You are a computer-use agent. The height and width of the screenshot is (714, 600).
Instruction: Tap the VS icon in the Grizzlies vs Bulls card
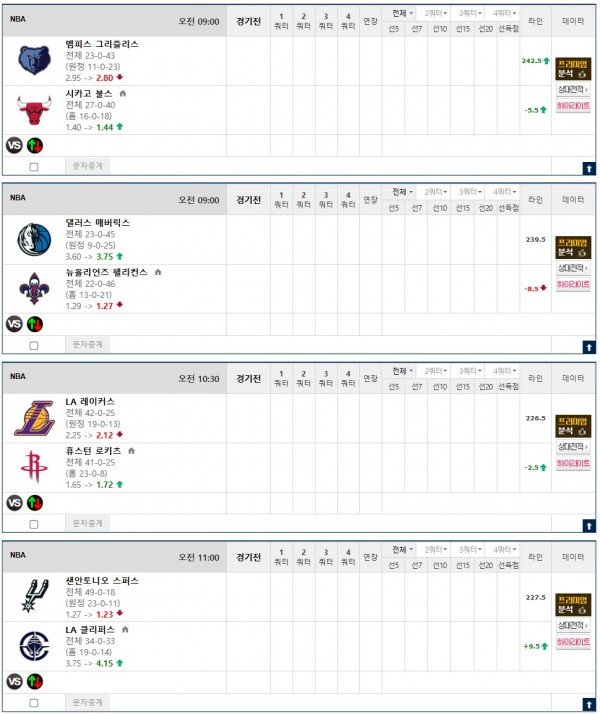pos(14,145)
